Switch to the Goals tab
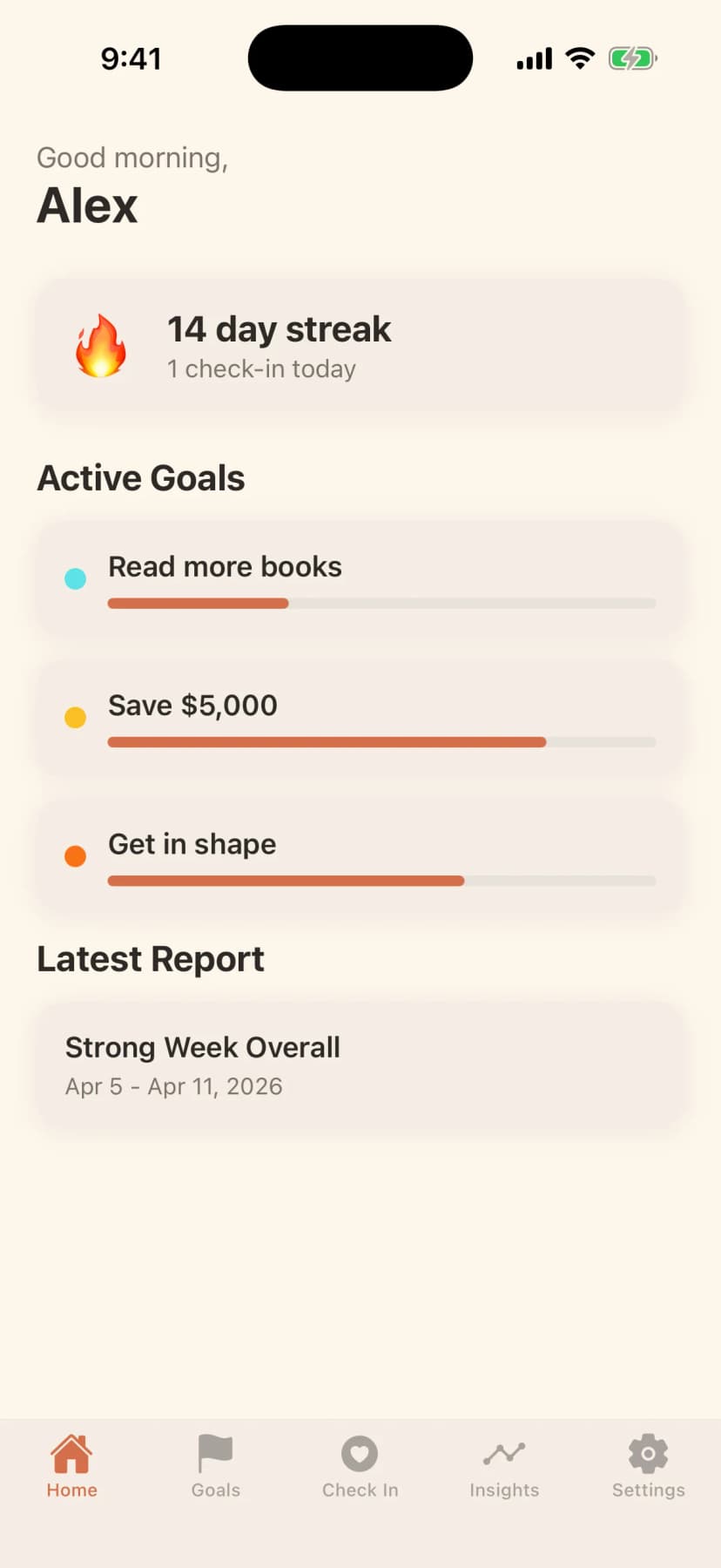The height and width of the screenshot is (1568, 721). 215,1467
